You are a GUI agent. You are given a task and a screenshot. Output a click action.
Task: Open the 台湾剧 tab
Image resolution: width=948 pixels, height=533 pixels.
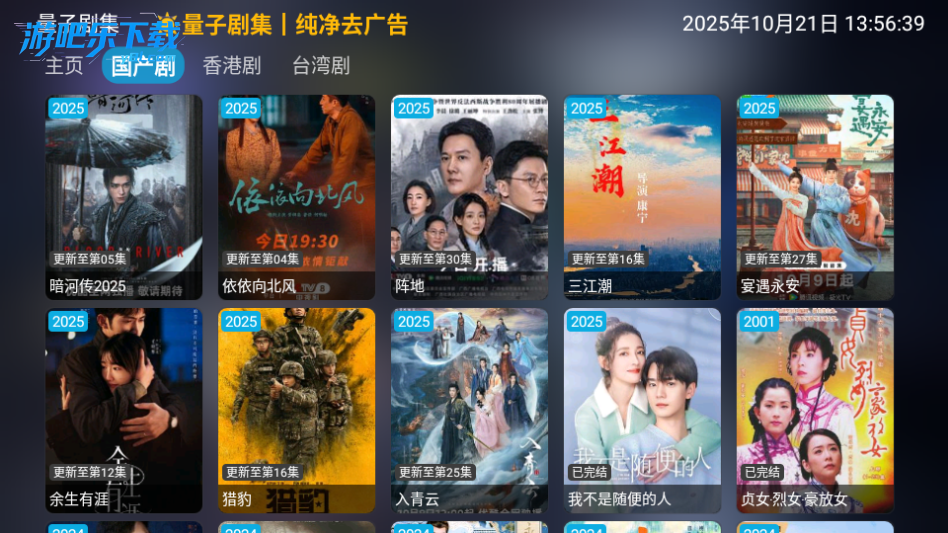(x=321, y=66)
